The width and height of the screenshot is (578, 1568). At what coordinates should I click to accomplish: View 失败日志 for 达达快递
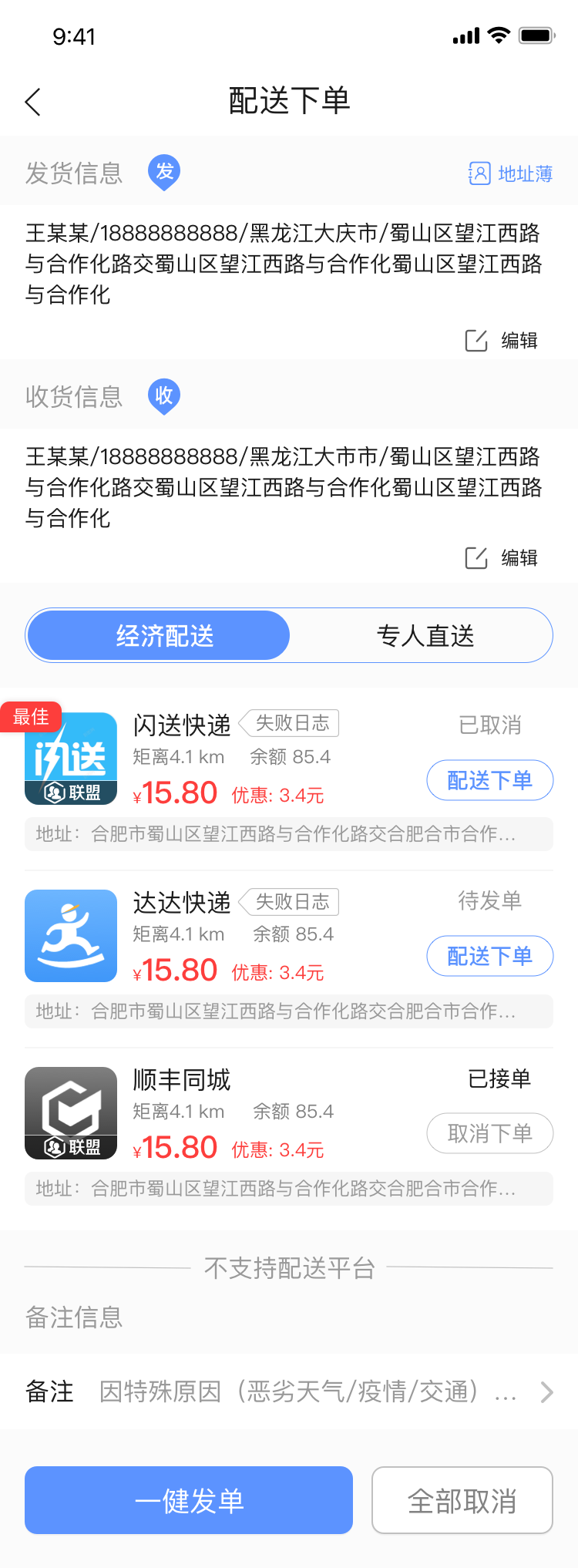coord(291,901)
